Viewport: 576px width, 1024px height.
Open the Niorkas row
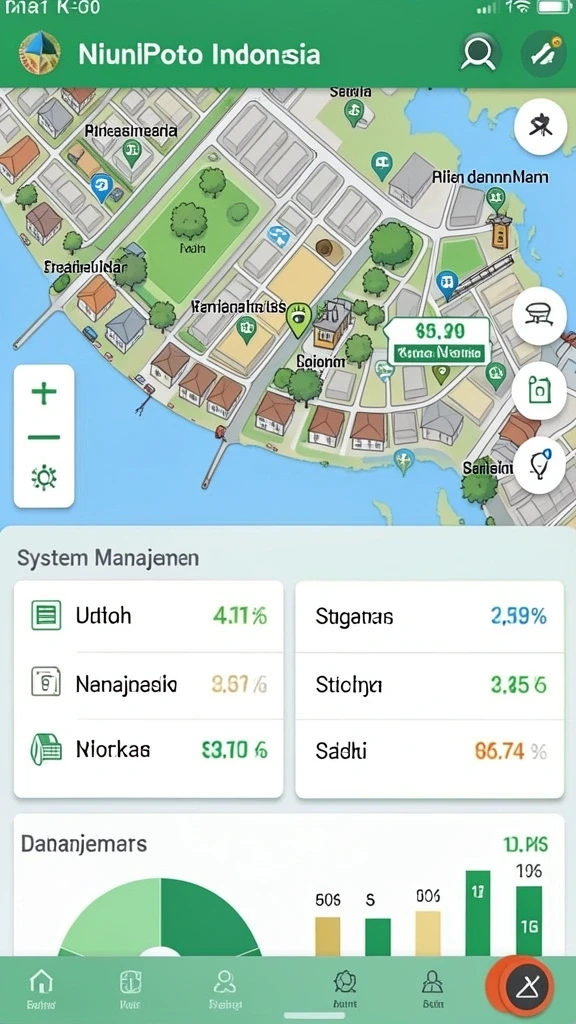click(149, 750)
